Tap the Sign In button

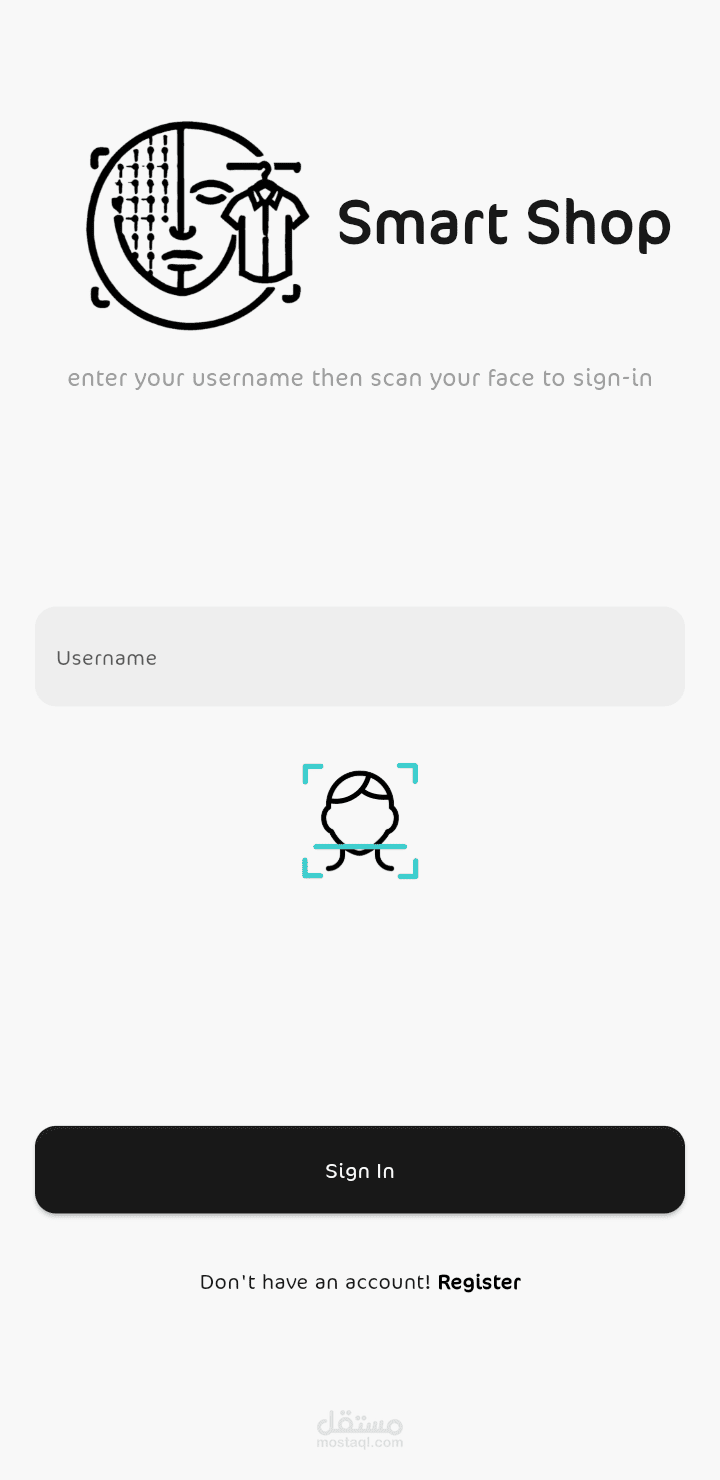pos(360,1170)
